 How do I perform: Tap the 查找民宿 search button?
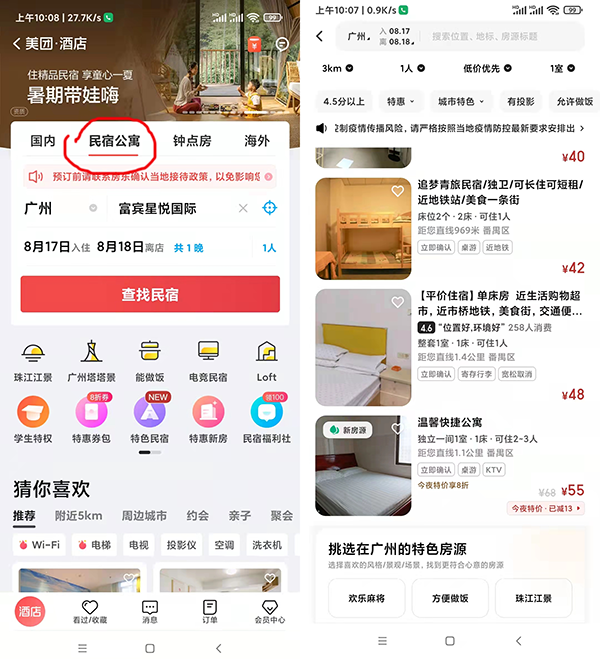(150, 294)
